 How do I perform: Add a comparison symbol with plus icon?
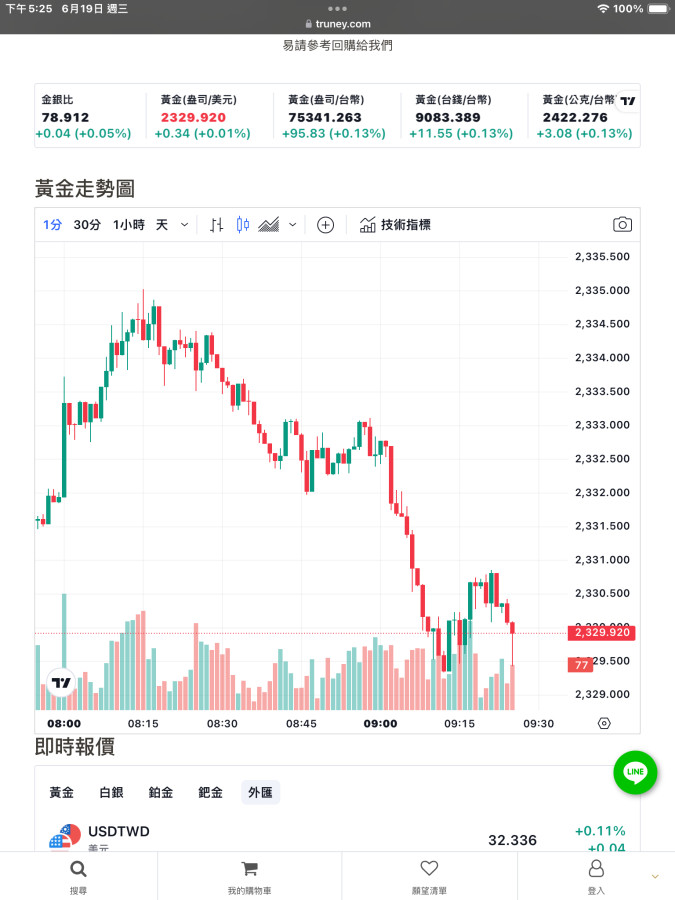(x=325, y=225)
